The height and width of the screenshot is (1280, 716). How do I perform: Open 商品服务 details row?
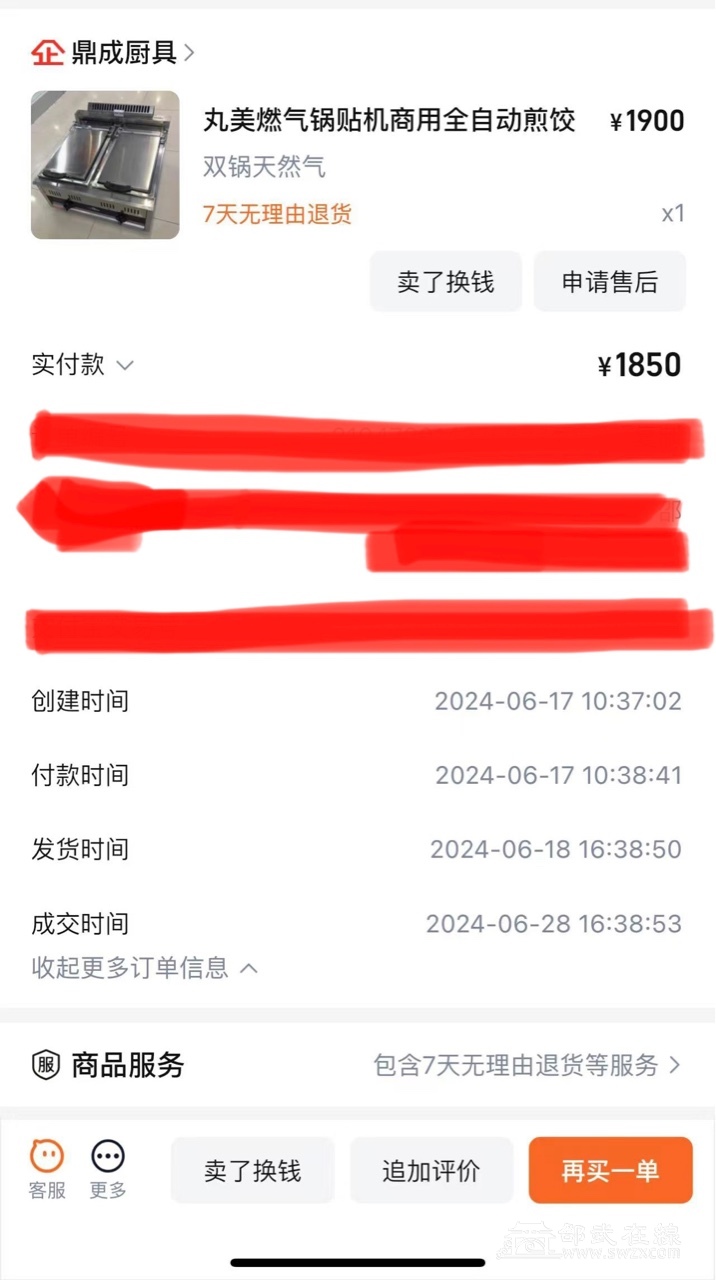pos(357,1065)
